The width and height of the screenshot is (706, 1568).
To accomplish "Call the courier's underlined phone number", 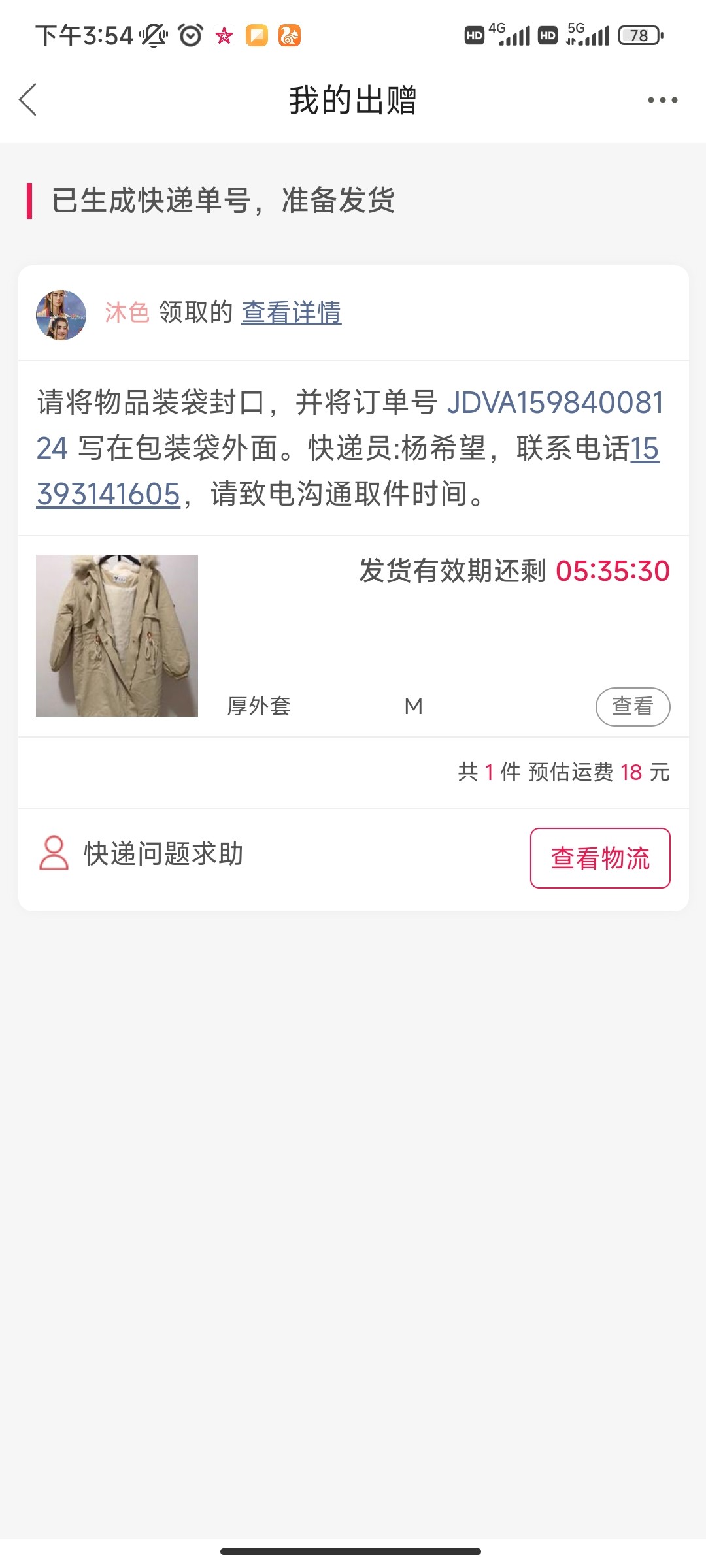I will pyautogui.click(x=108, y=494).
